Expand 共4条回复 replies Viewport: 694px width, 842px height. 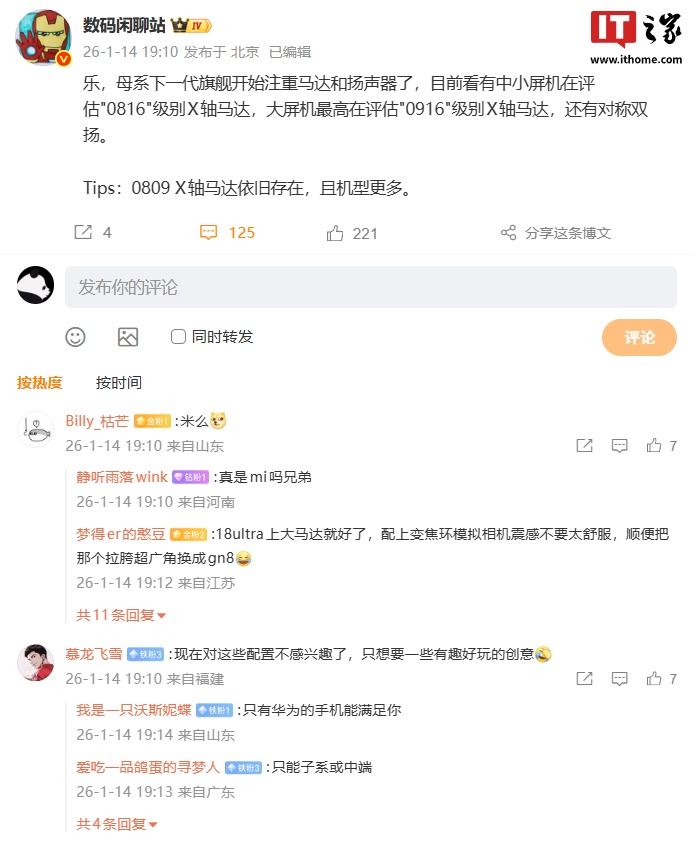click(117, 824)
